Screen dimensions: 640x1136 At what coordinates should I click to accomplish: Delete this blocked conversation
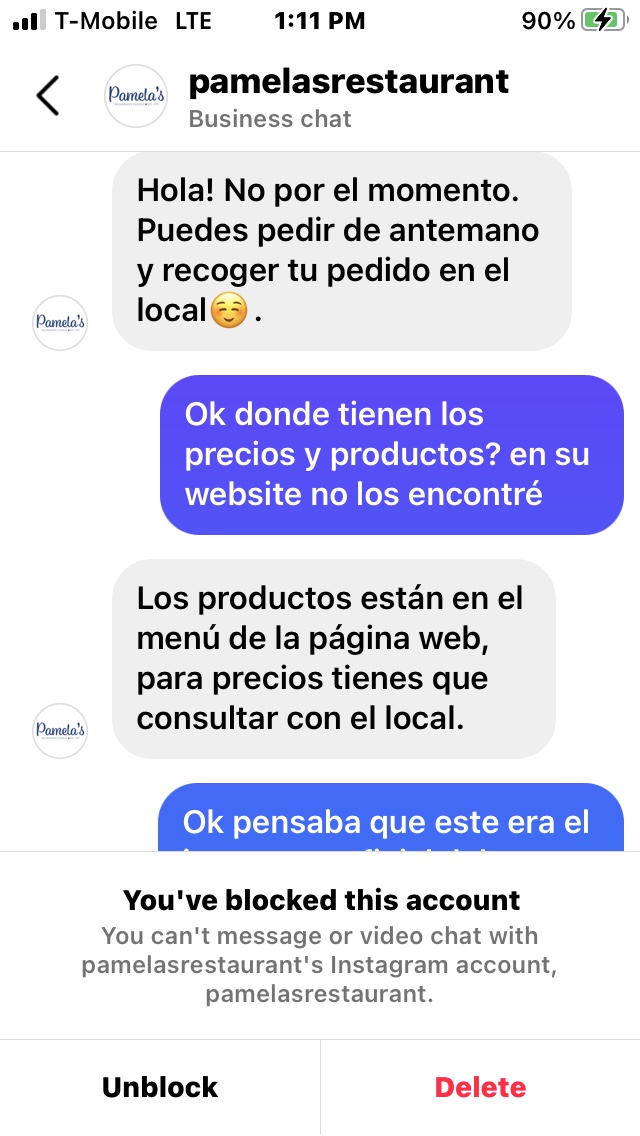[x=480, y=1087]
